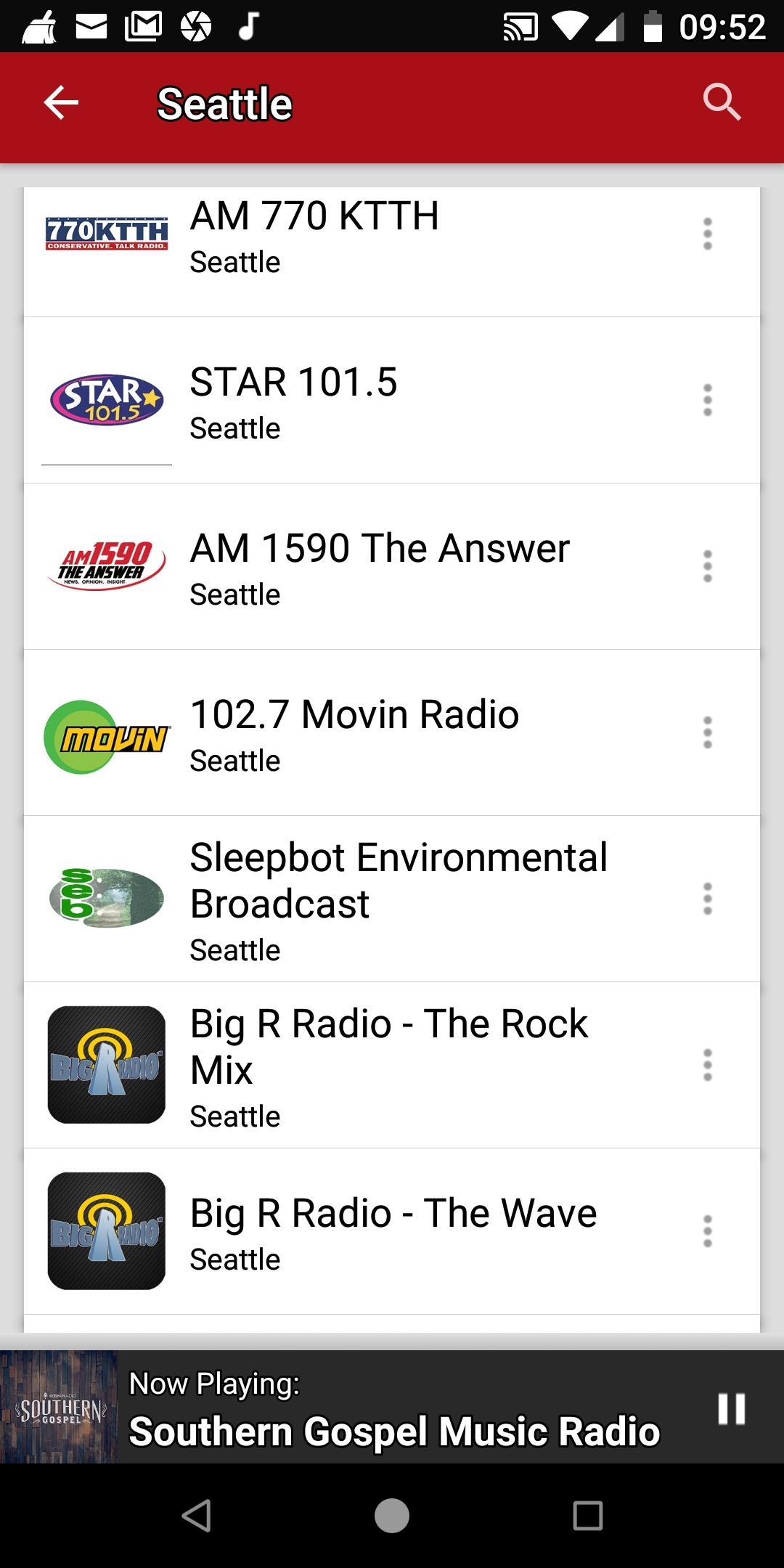The image size is (784, 1568).
Task: Open options for AM 770 KTTH
Action: pyautogui.click(x=708, y=234)
